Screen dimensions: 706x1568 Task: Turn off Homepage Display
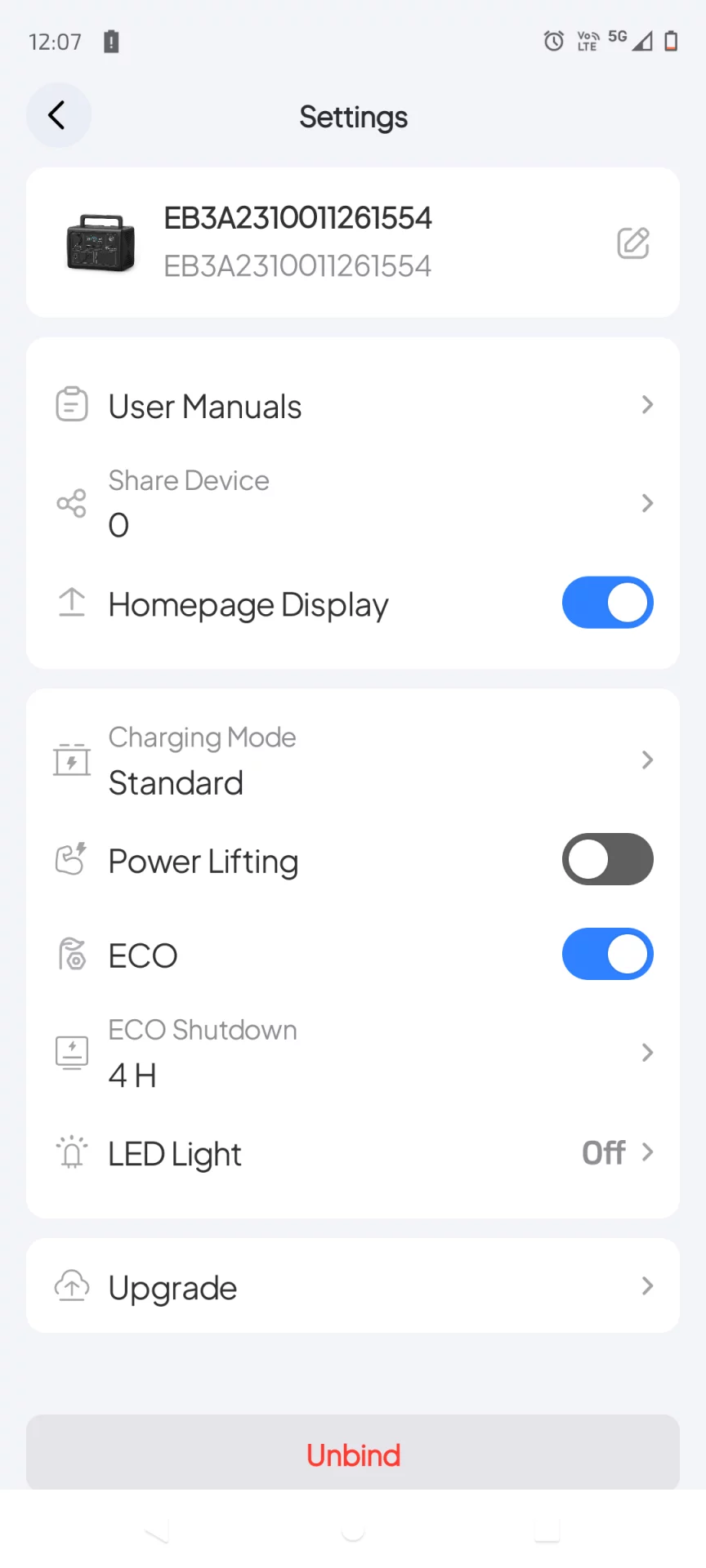pos(607,604)
